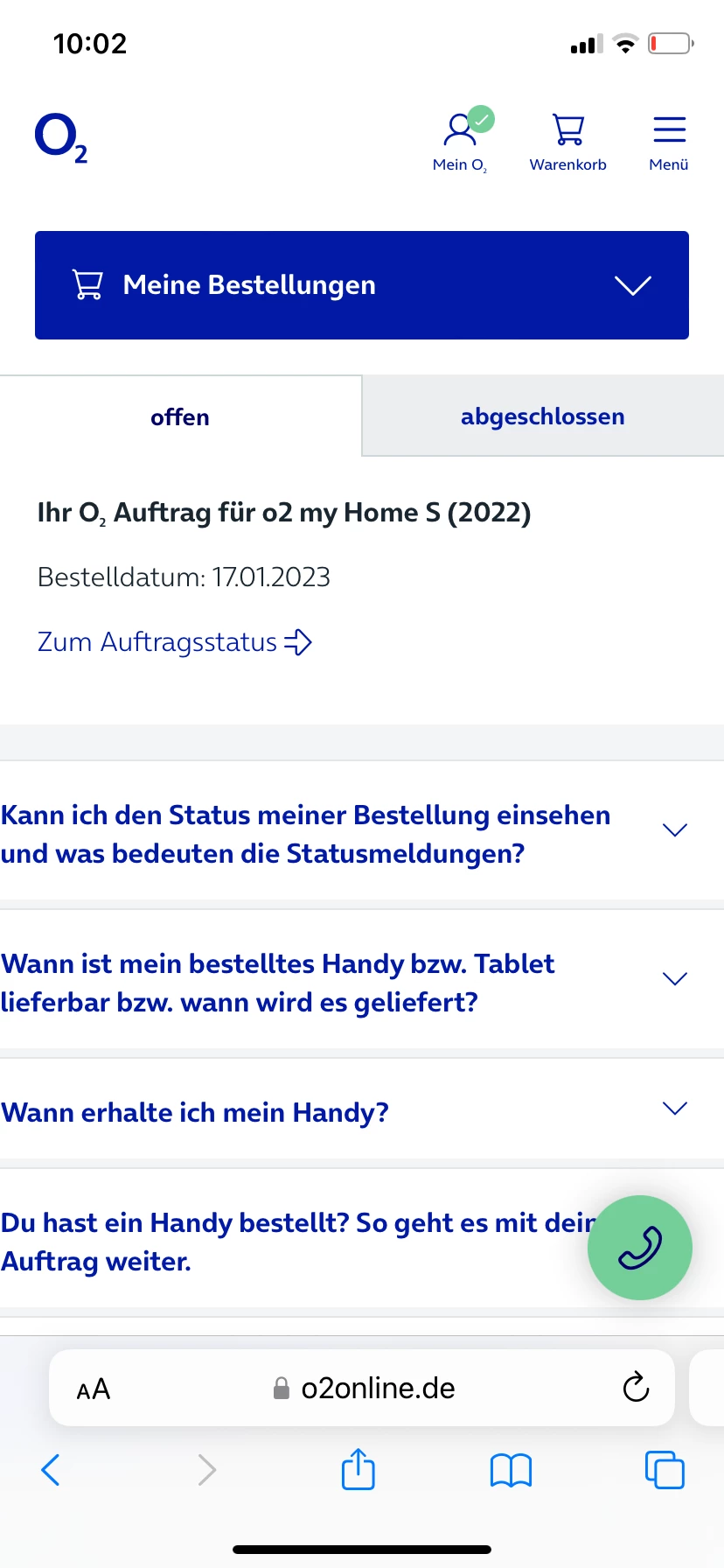Open the Mein O2 account icon
Viewport: 724px width, 1568px height.
coord(461,140)
